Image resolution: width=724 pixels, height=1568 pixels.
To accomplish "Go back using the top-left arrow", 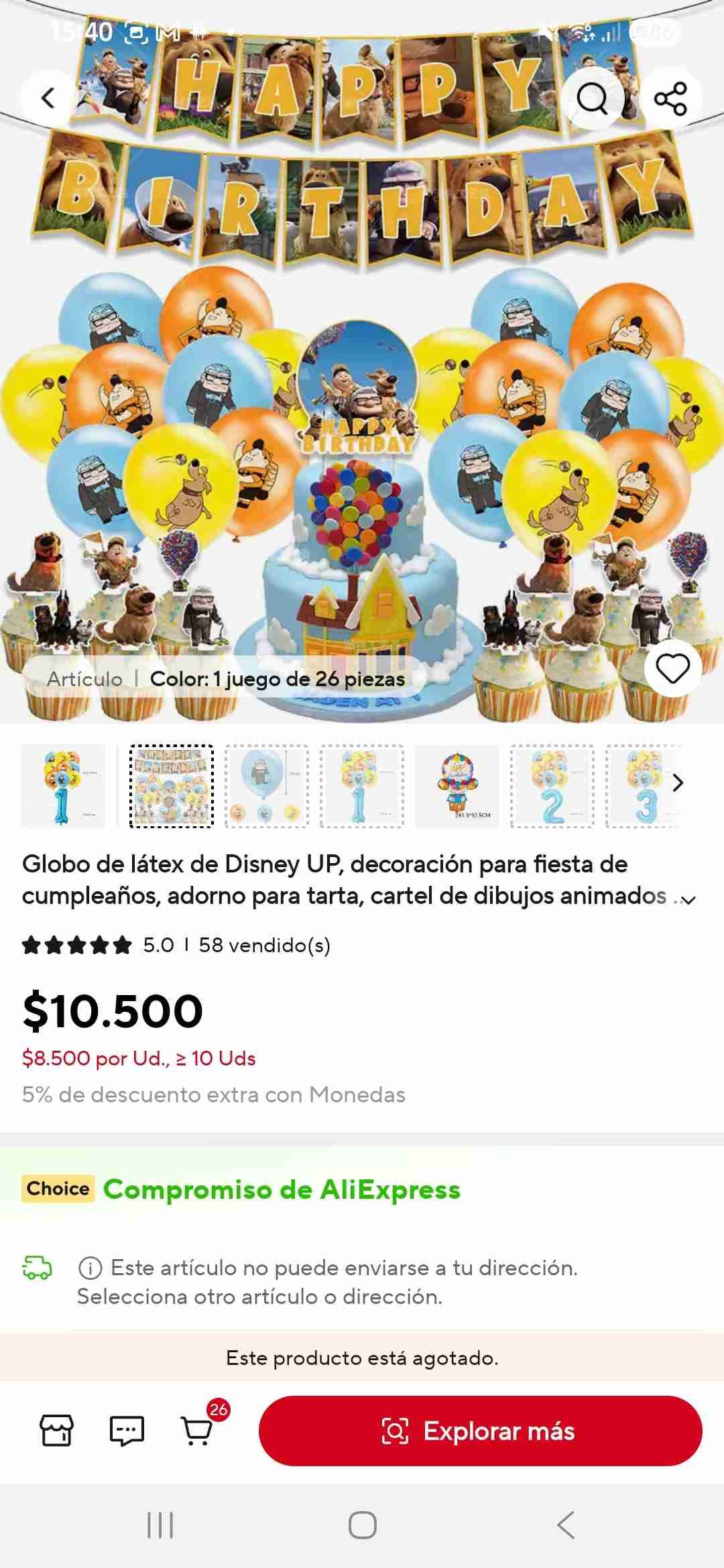I will coord(49,97).
